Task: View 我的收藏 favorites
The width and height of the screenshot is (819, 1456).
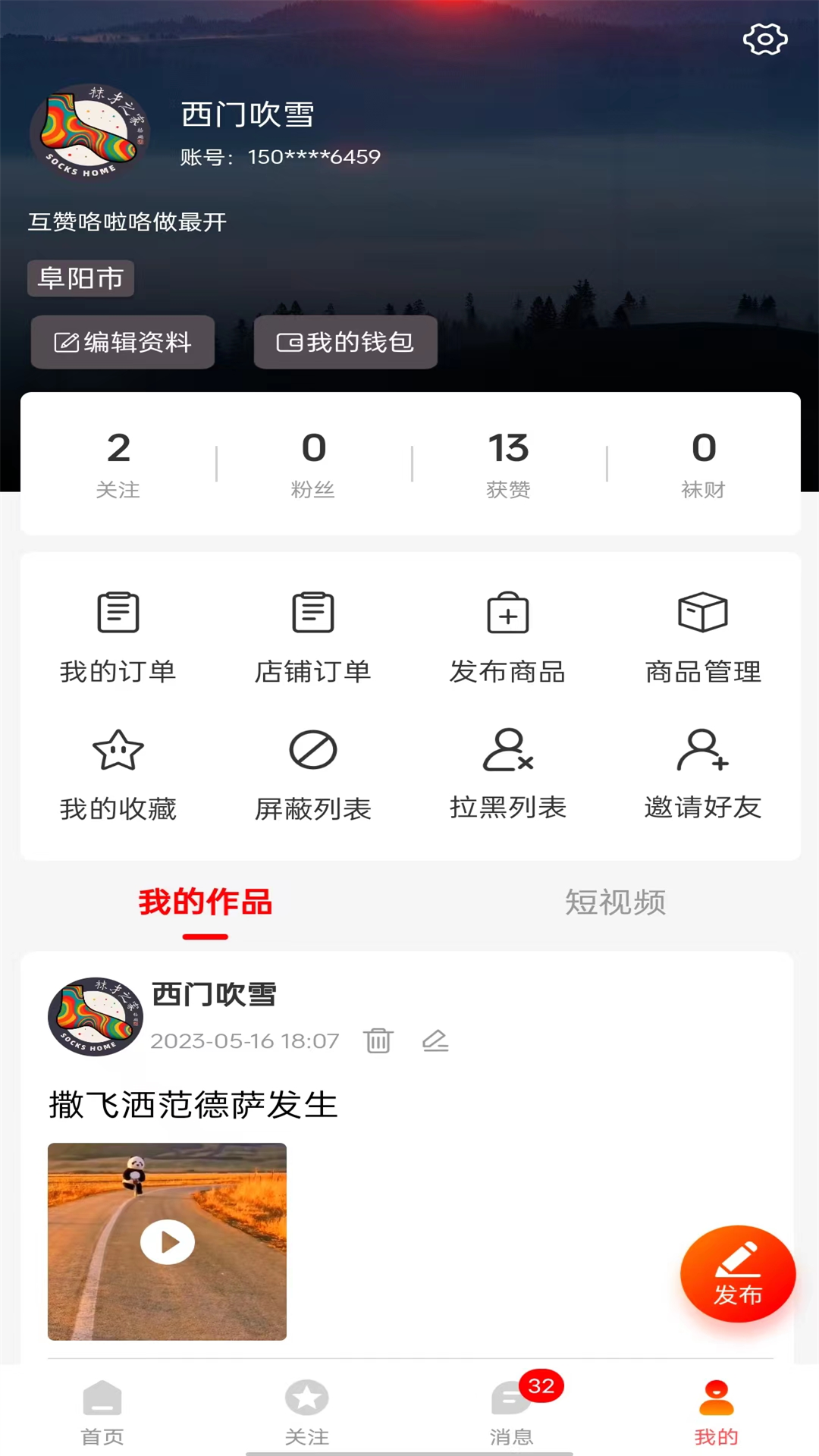Action: pyautogui.click(x=118, y=773)
